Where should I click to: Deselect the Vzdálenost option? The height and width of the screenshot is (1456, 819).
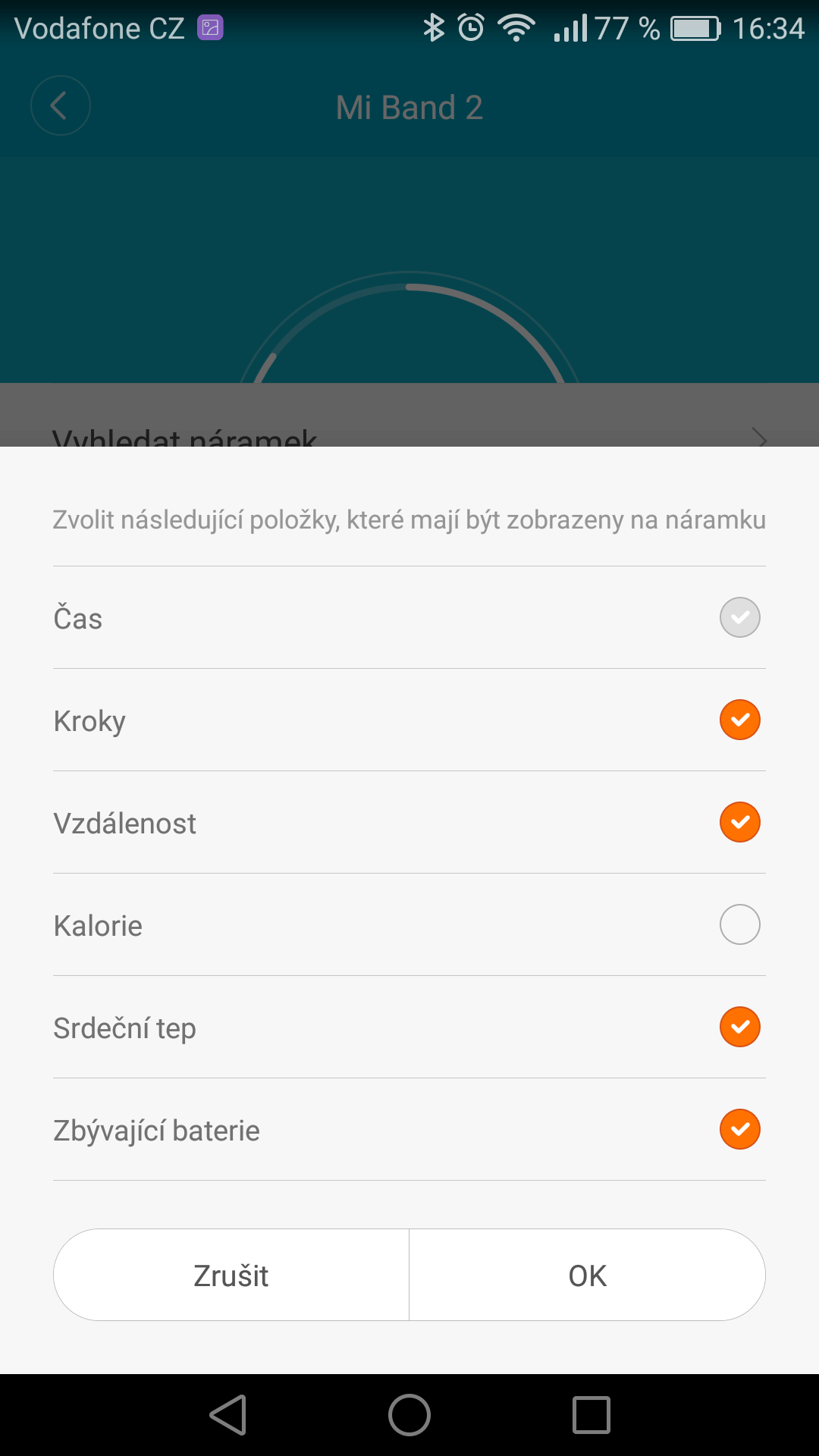[739, 822]
